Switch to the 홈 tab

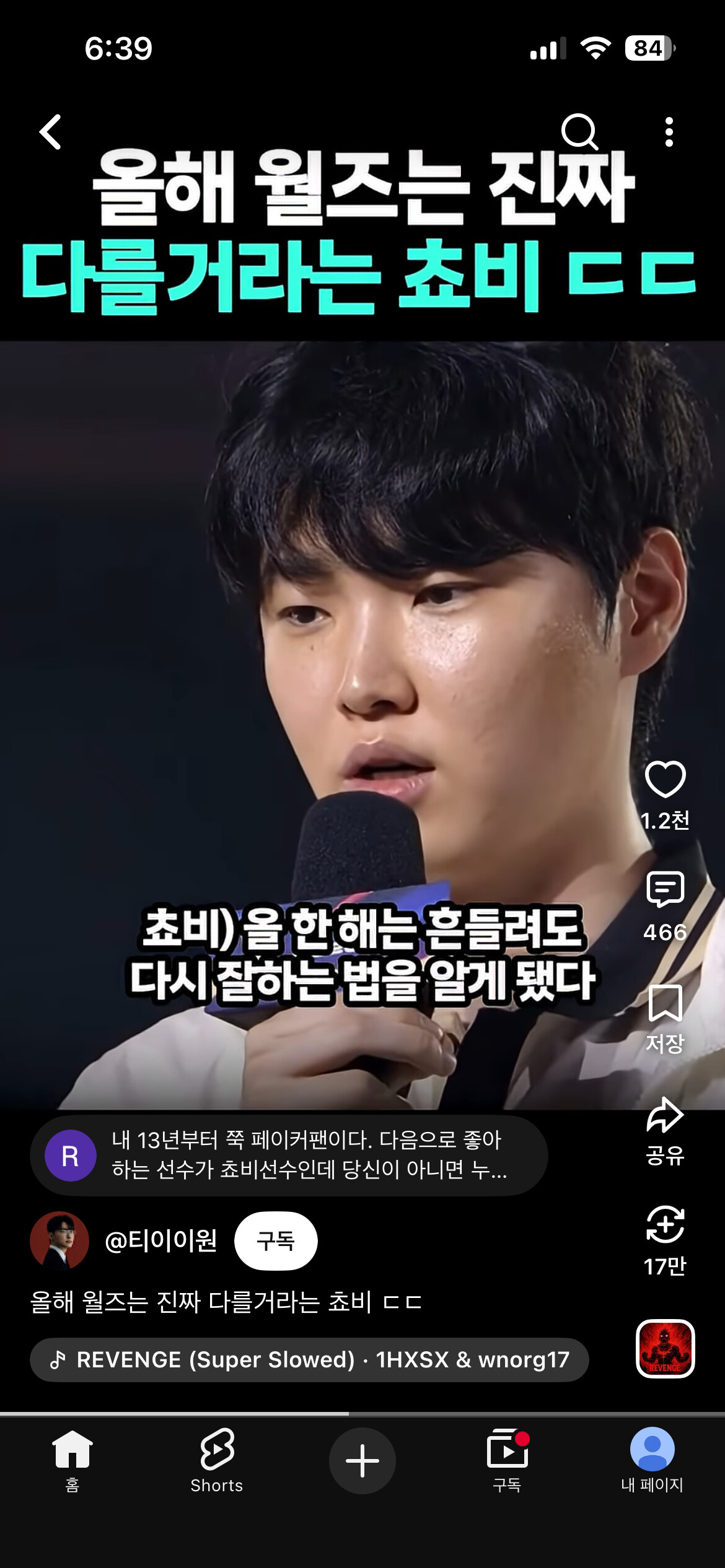coord(72,1460)
